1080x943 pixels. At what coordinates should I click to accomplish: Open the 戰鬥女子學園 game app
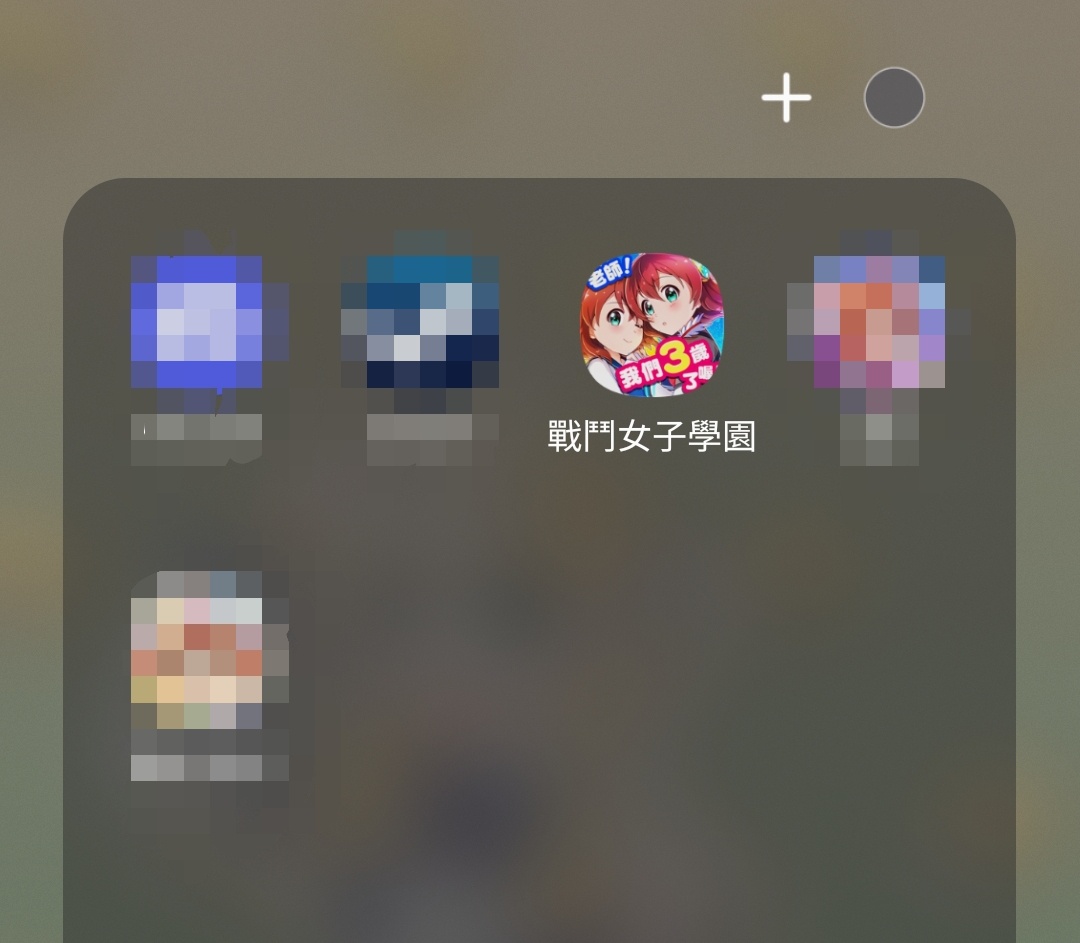pyautogui.click(x=652, y=325)
